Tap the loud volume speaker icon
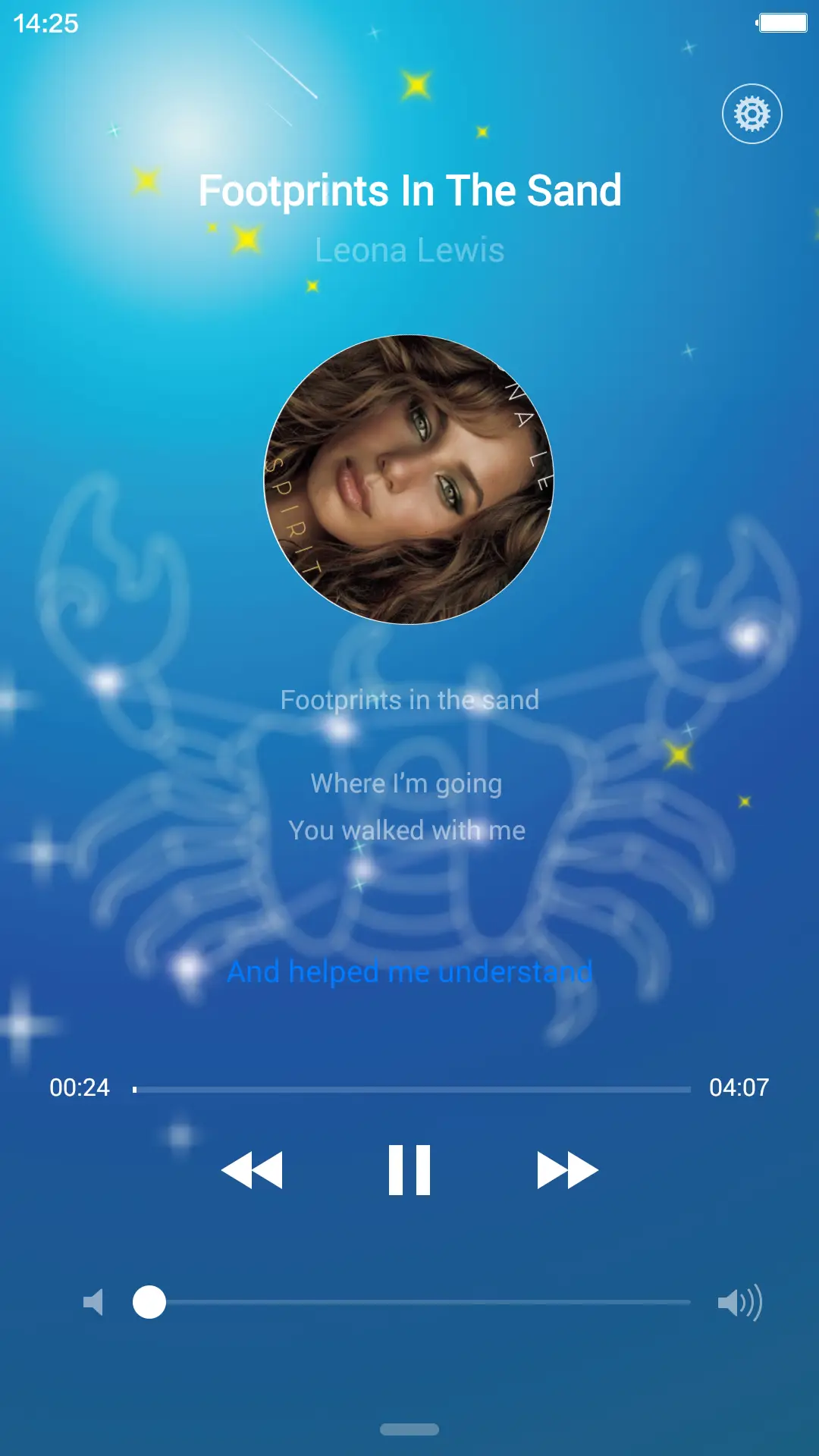 739,1302
